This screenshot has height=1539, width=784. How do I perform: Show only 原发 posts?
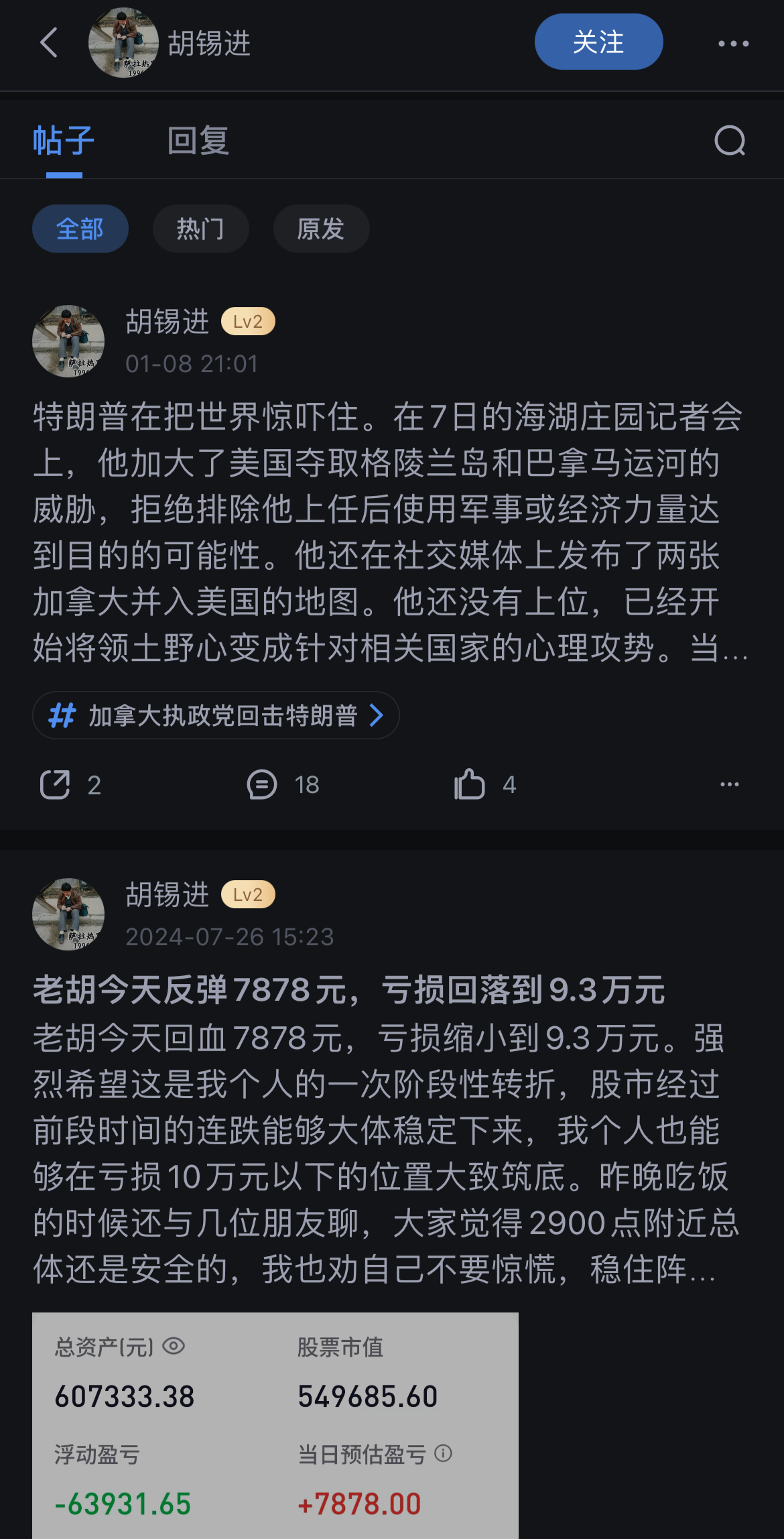(x=321, y=229)
